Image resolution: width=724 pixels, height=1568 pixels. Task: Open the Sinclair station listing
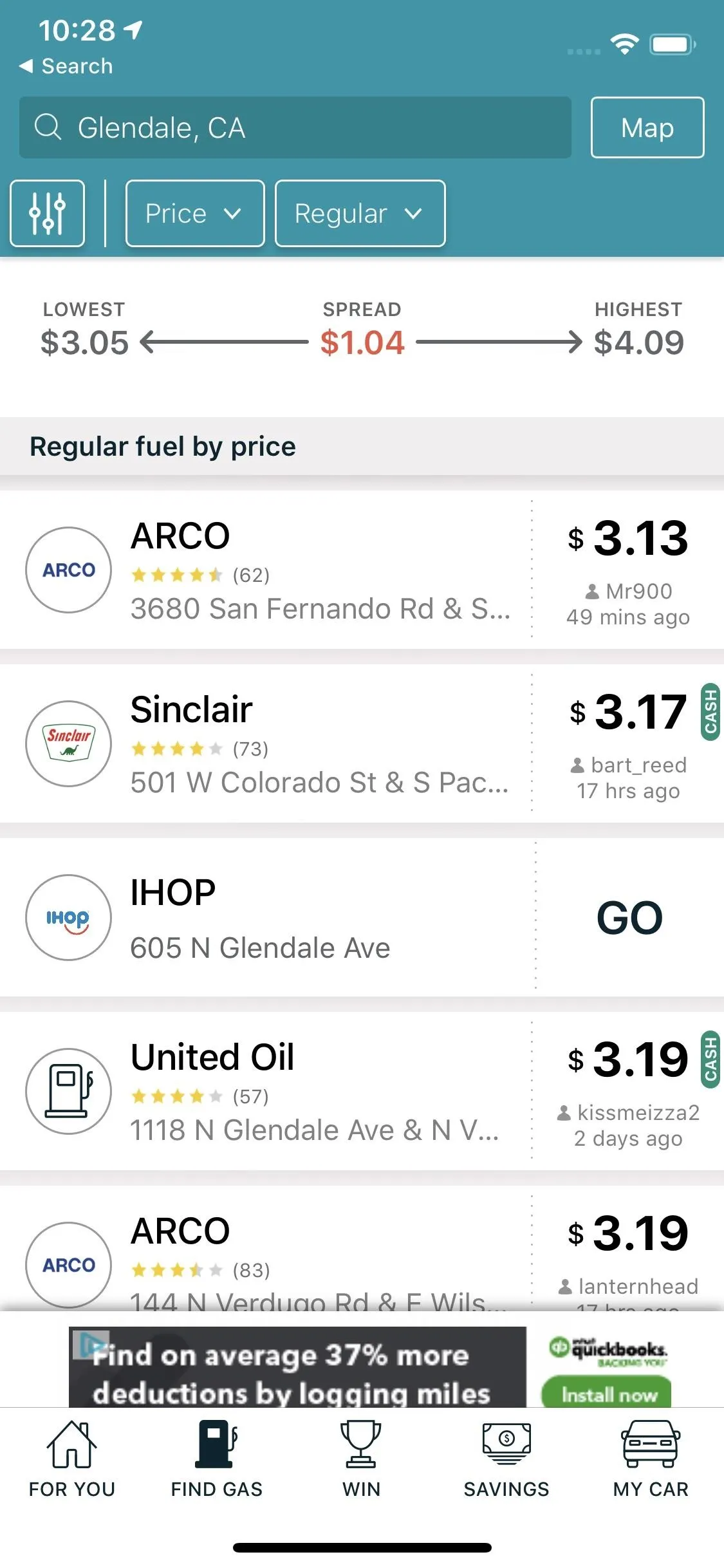point(362,743)
